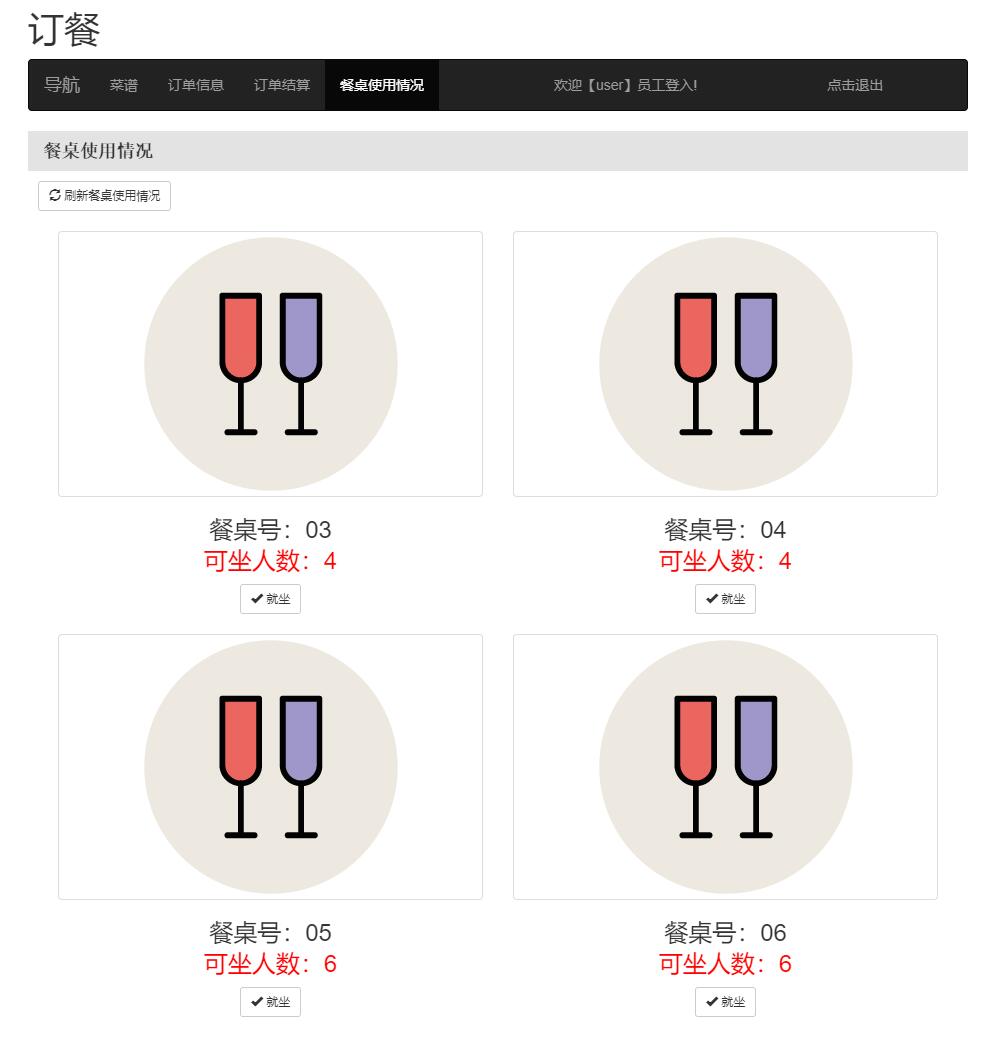Tap 就坐 for table 03

[270, 599]
